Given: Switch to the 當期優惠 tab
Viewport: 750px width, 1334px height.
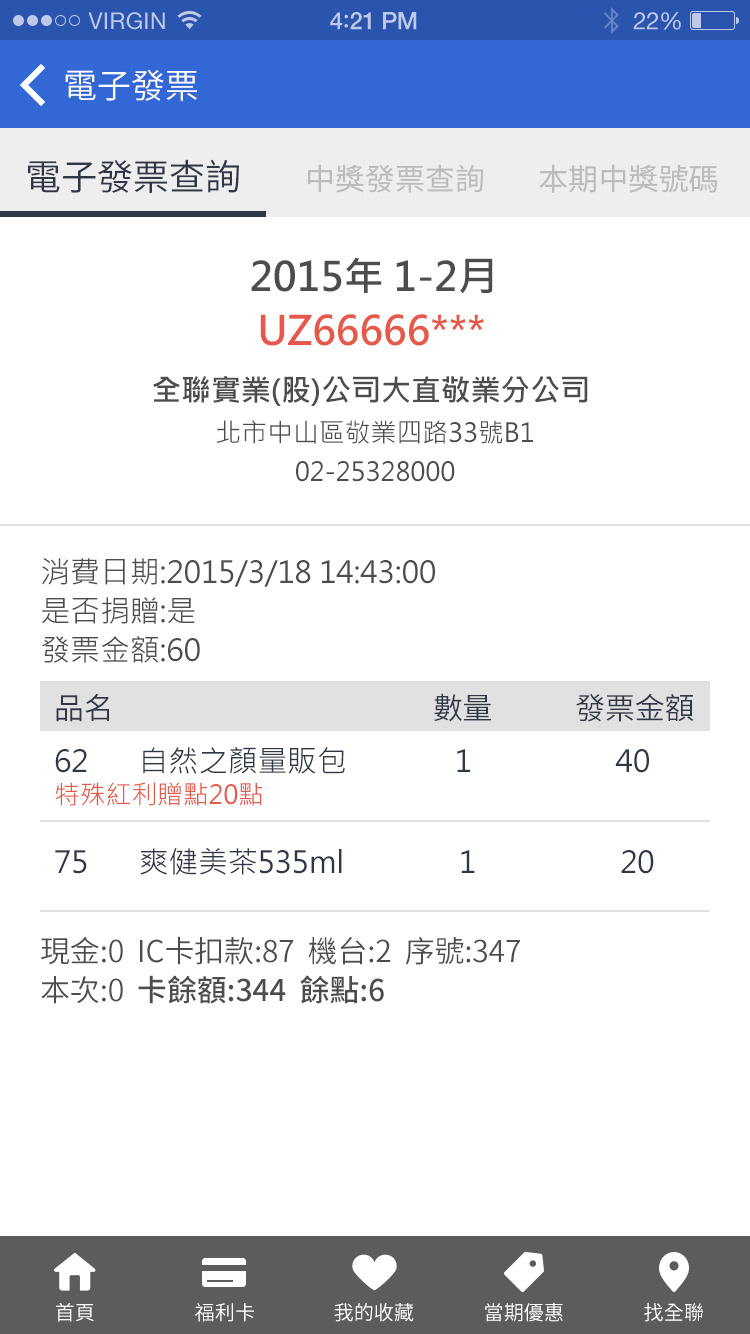Looking at the screenshot, I should pyautogui.click(x=524, y=1286).
